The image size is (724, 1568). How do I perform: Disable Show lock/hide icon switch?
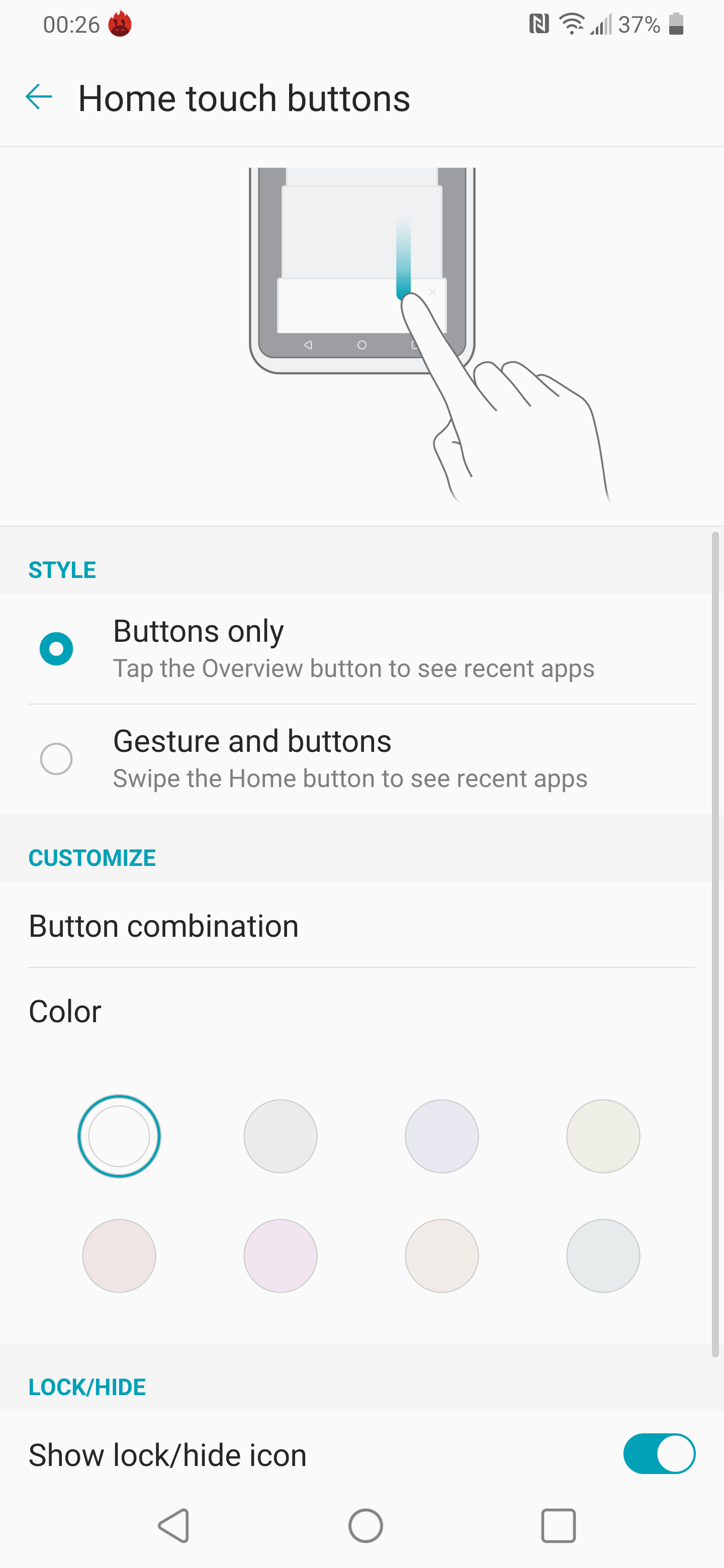660,1453
